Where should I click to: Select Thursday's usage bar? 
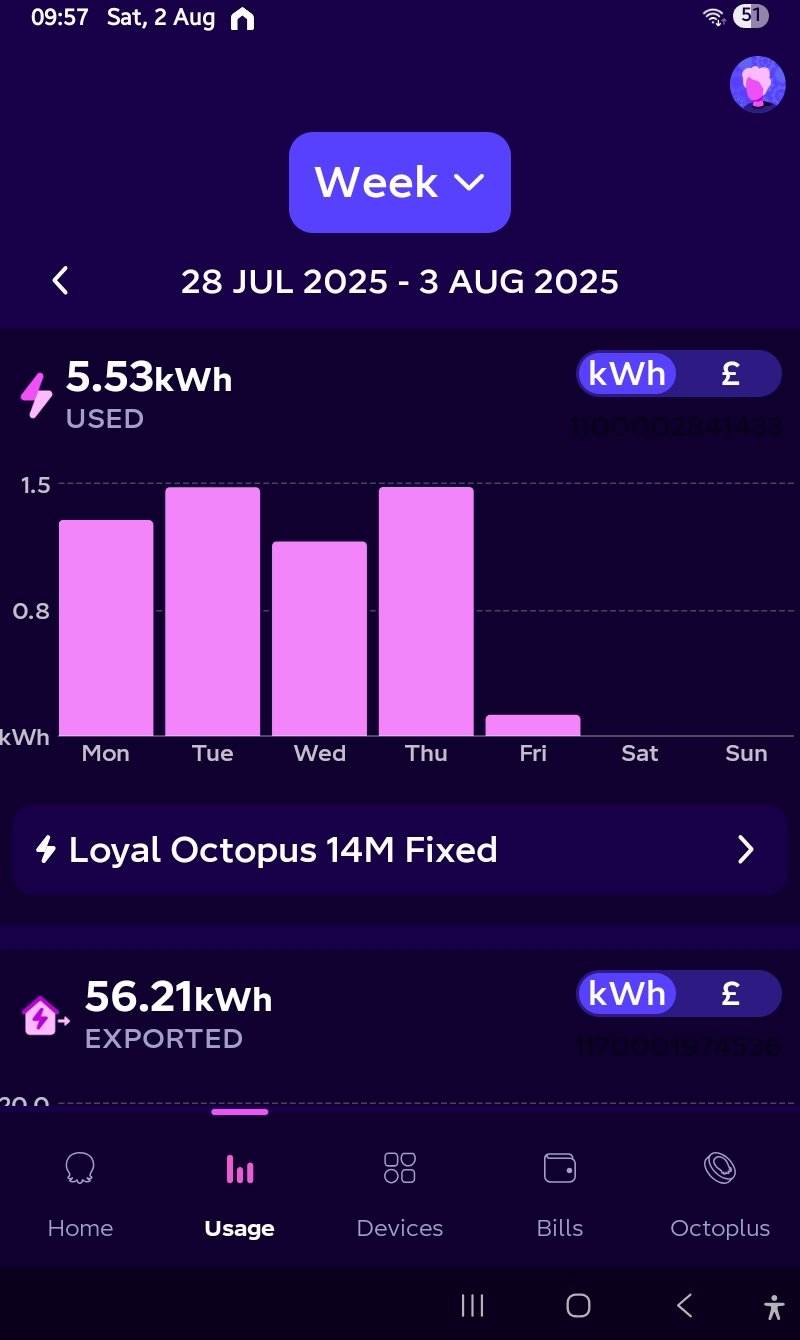[x=426, y=611]
